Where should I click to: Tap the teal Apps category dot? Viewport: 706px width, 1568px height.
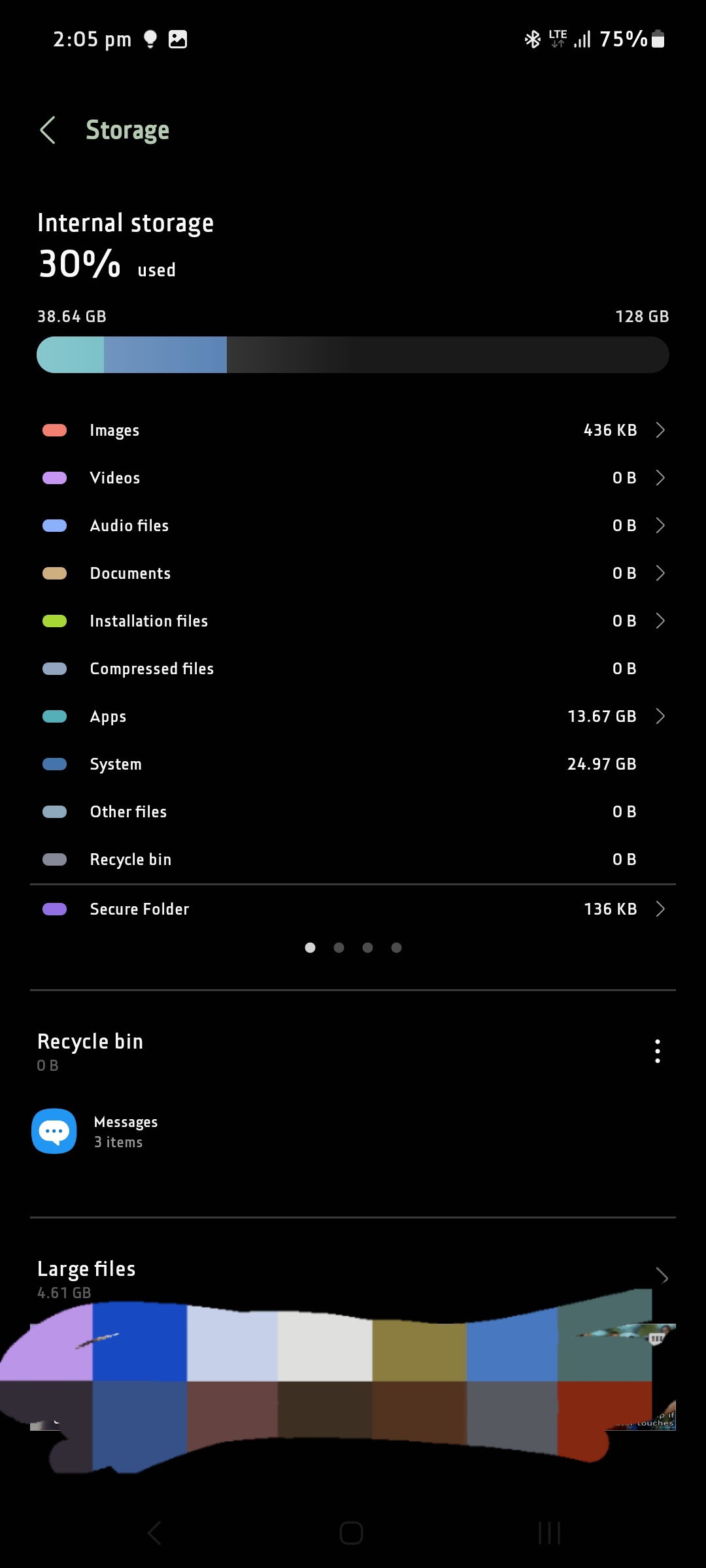coord(54,716)
